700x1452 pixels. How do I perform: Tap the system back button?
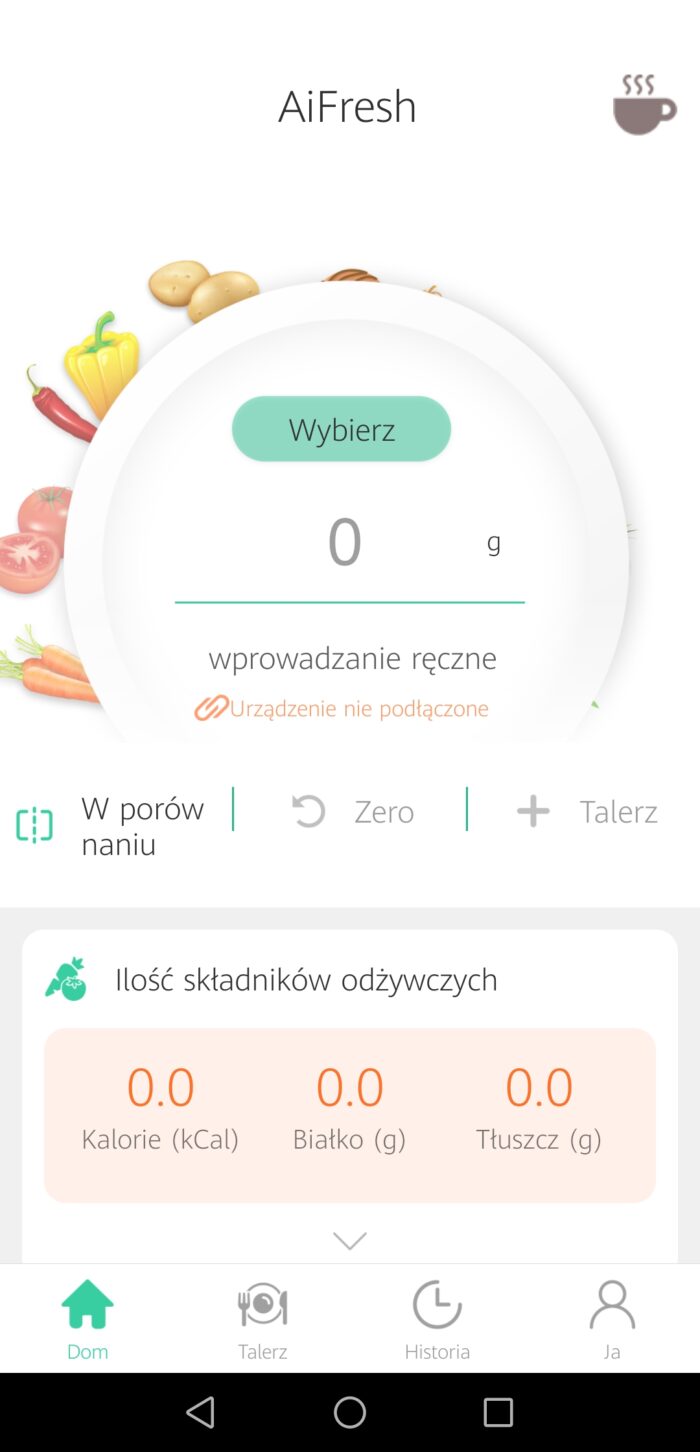pos(201,1412)
